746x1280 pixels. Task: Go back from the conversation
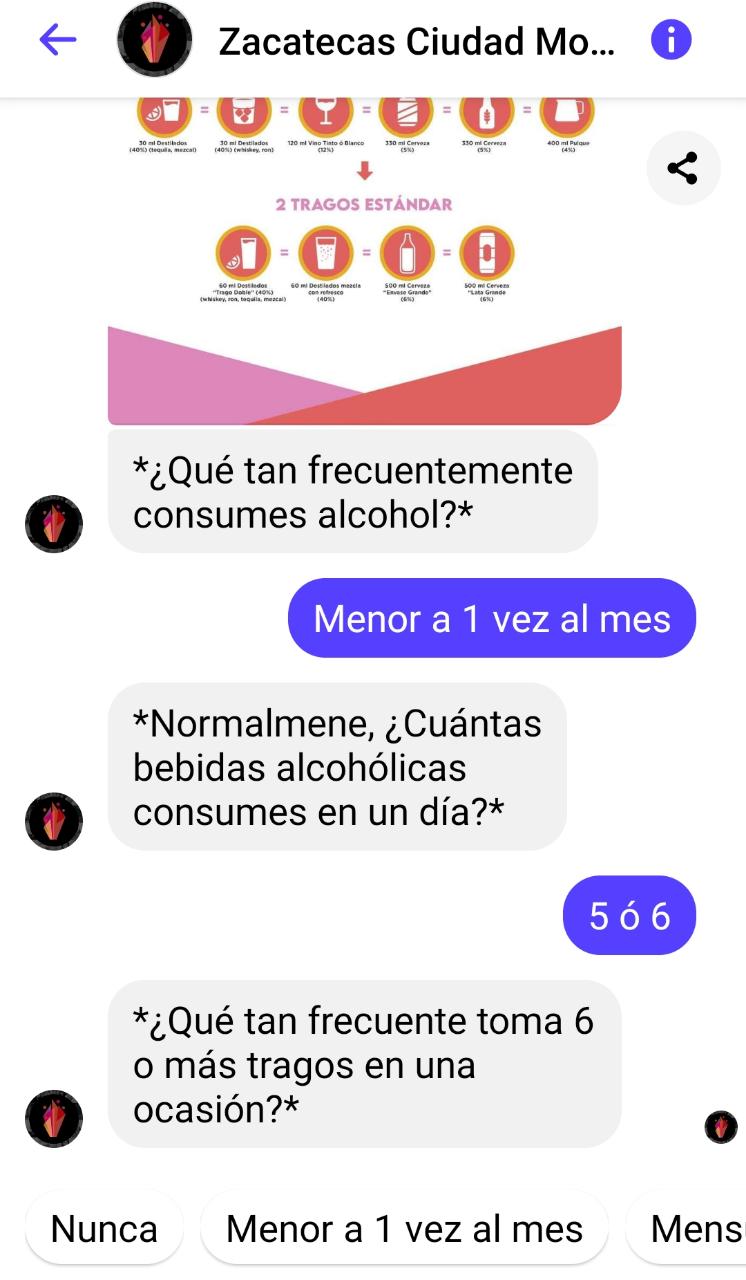tap(58, 40)
